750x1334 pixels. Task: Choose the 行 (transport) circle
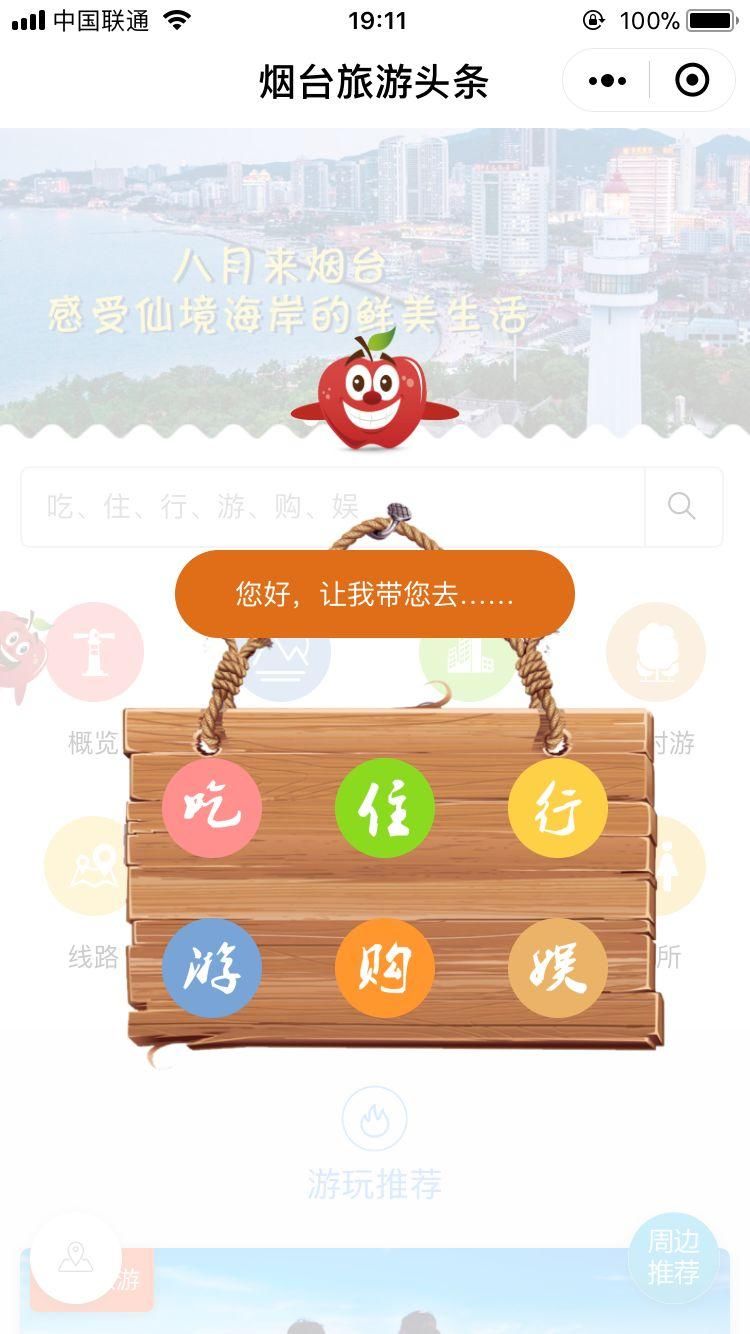[557, 808]
